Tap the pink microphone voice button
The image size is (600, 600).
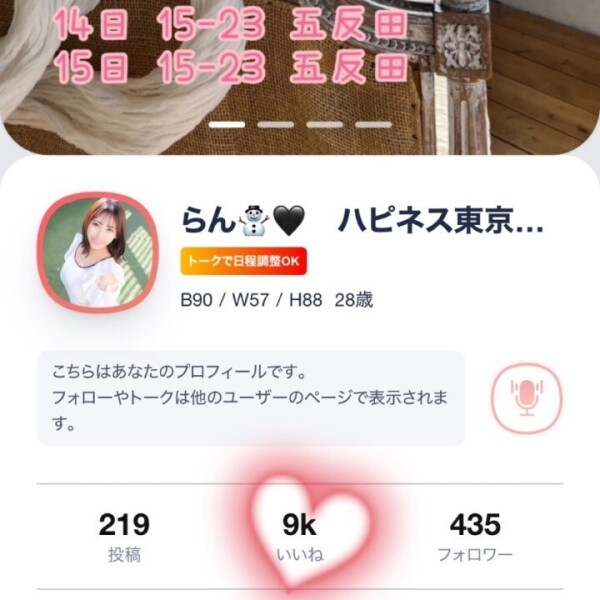pos(526,398)
